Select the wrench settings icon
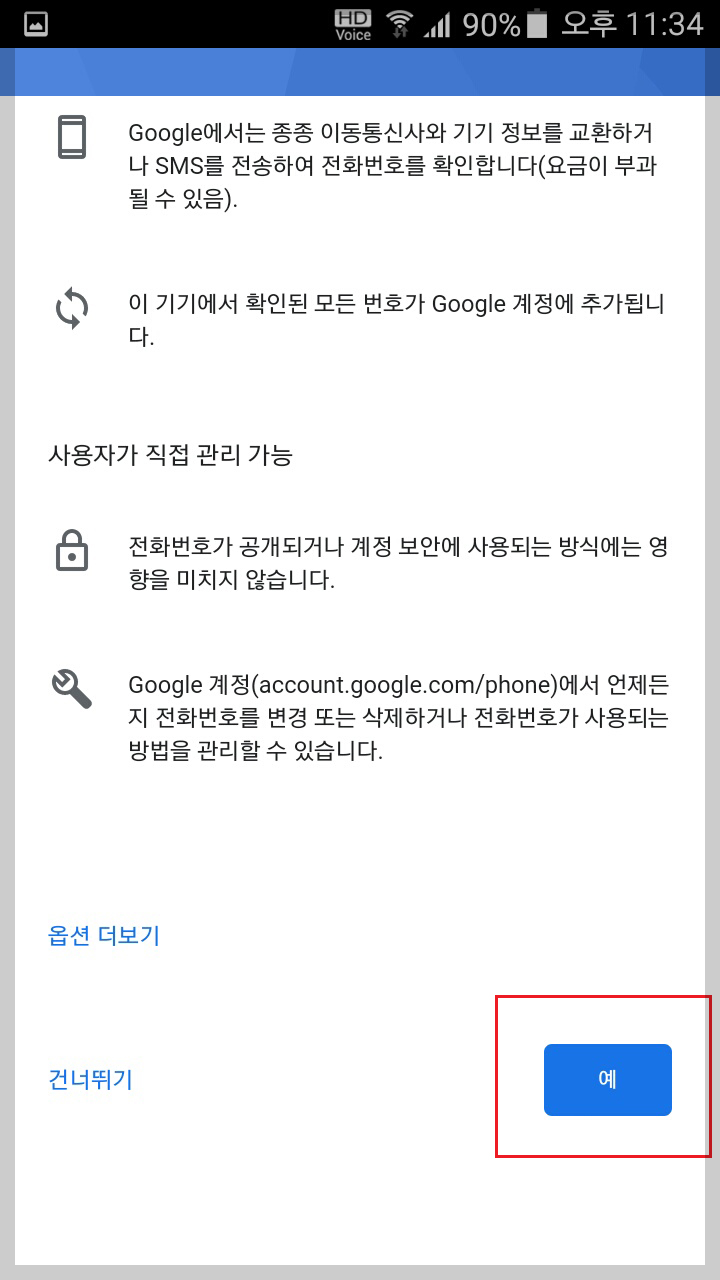 pos(70,687)
